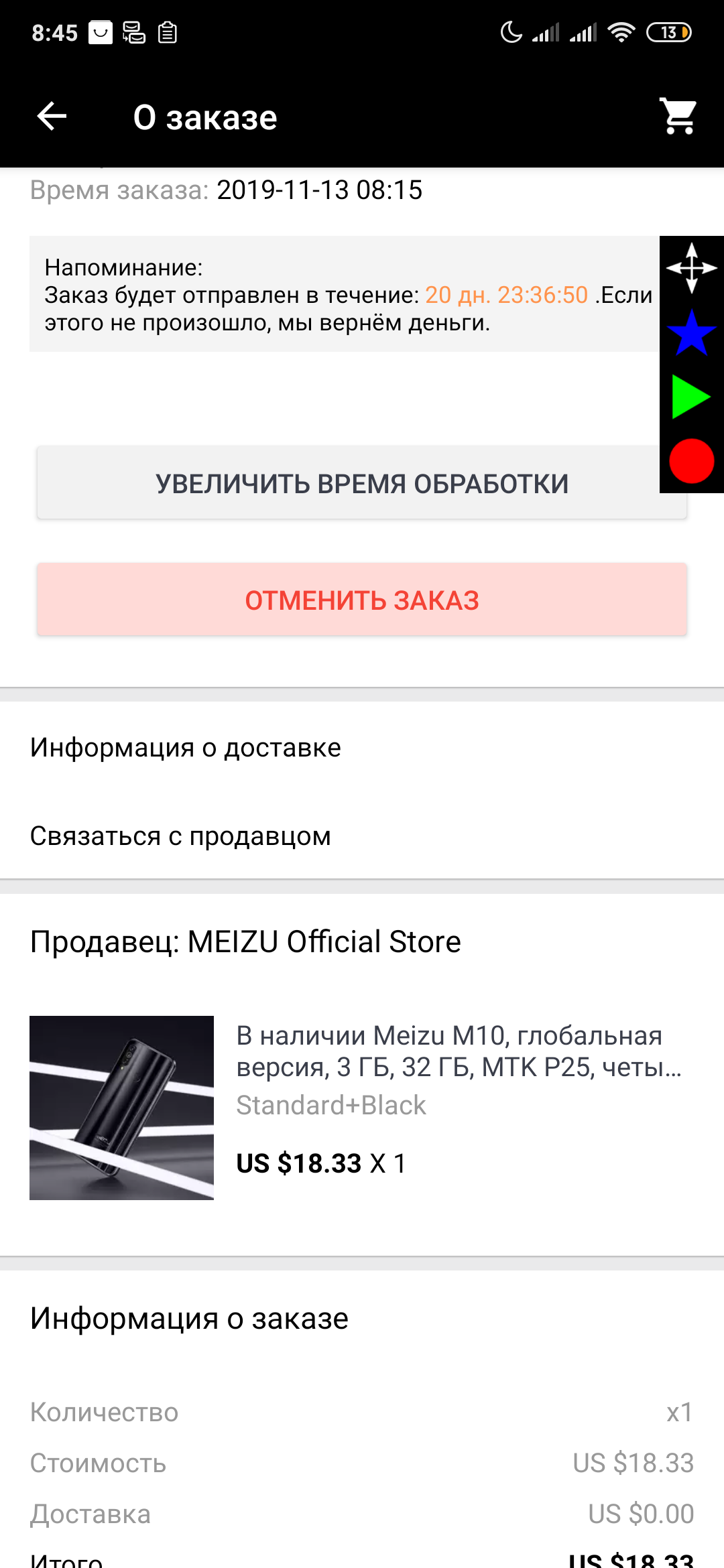Tap the blue star overlay icon

coord(691,333)
